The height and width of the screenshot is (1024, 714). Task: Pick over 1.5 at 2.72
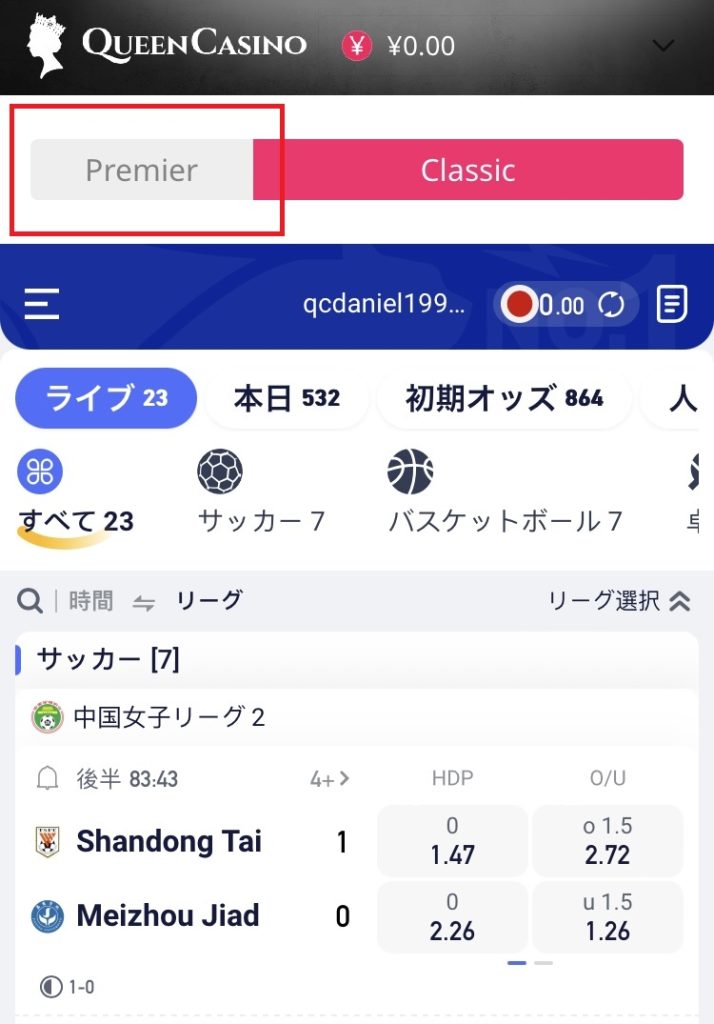tap(607, 841)
